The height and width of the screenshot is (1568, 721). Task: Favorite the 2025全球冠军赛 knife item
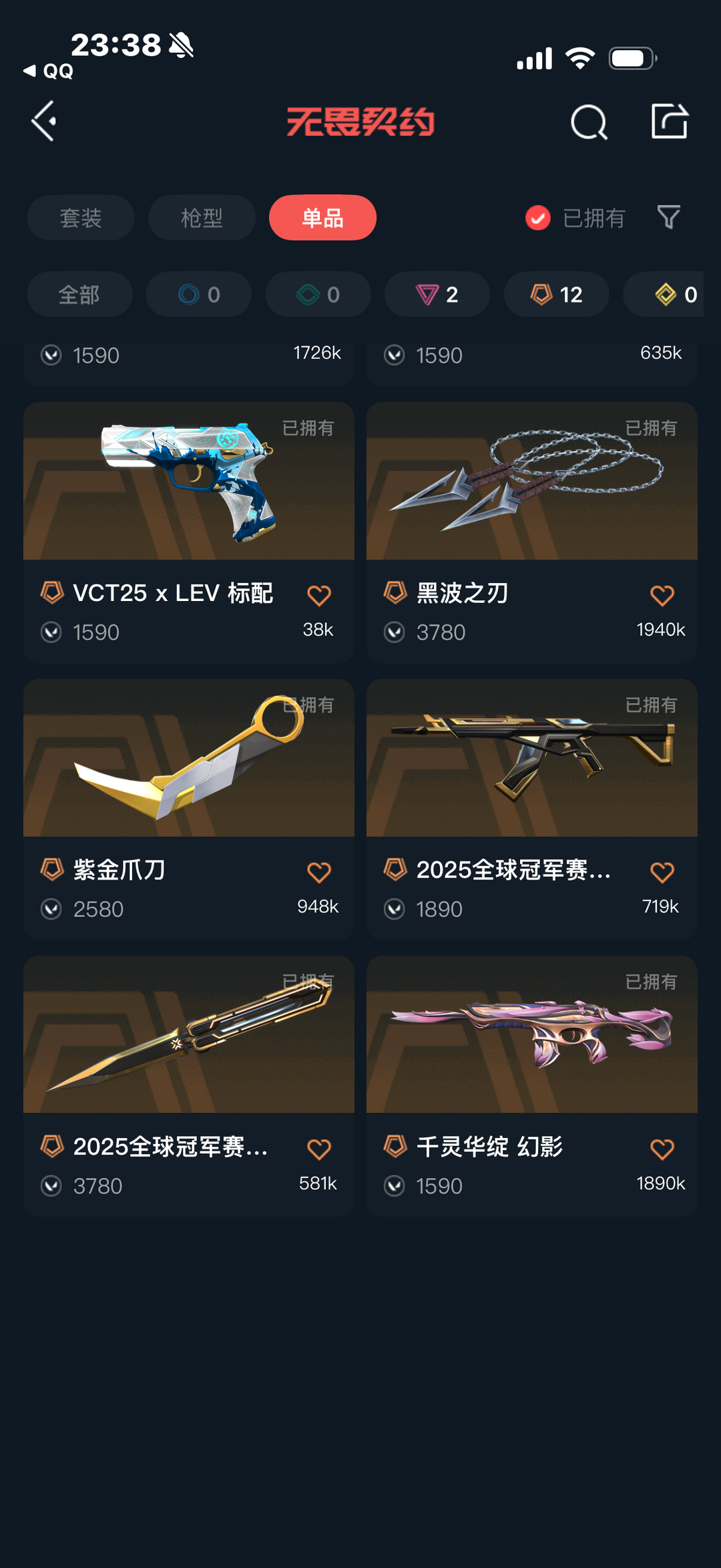pos(319,1147)
